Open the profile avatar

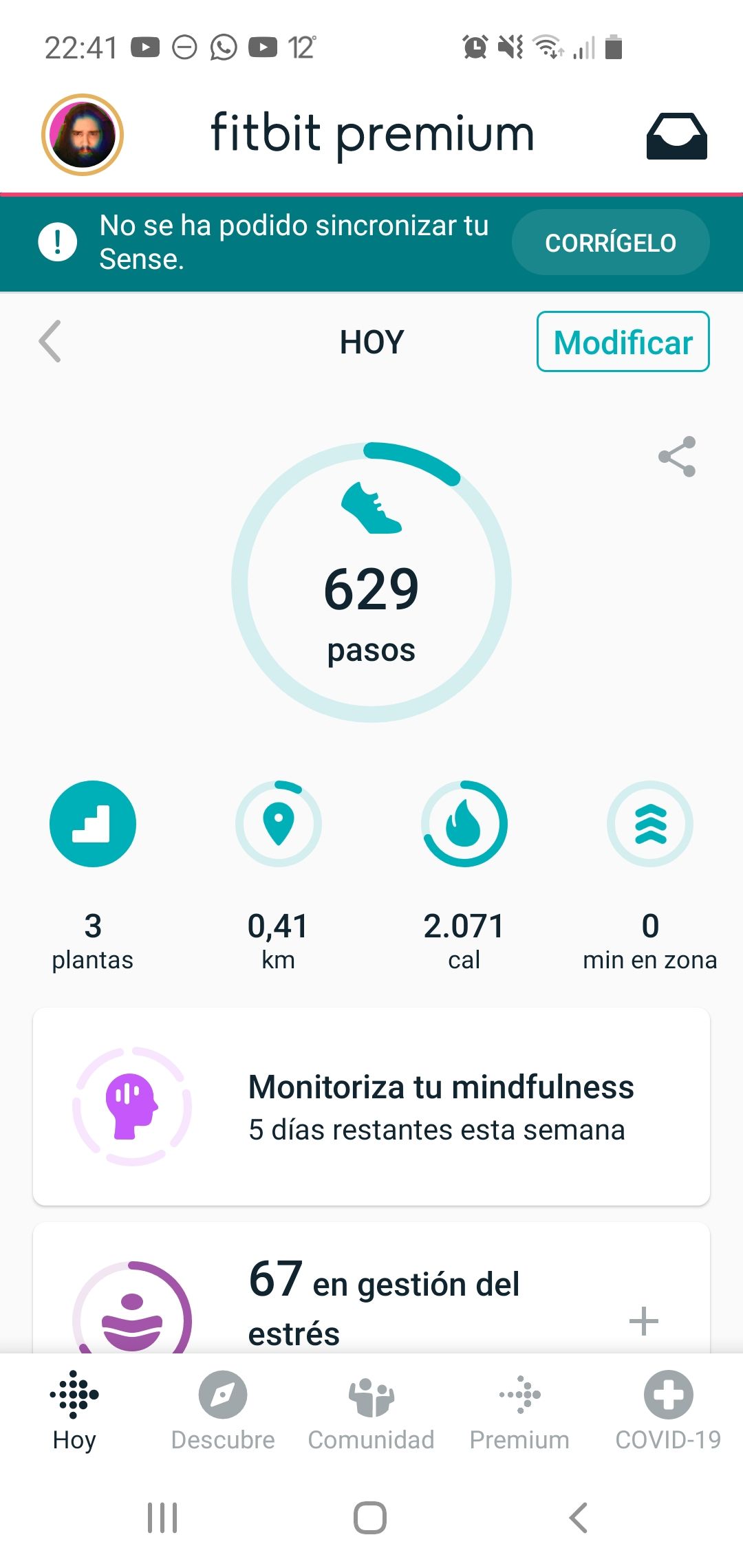pyautogui.click(x=83, y=135)
